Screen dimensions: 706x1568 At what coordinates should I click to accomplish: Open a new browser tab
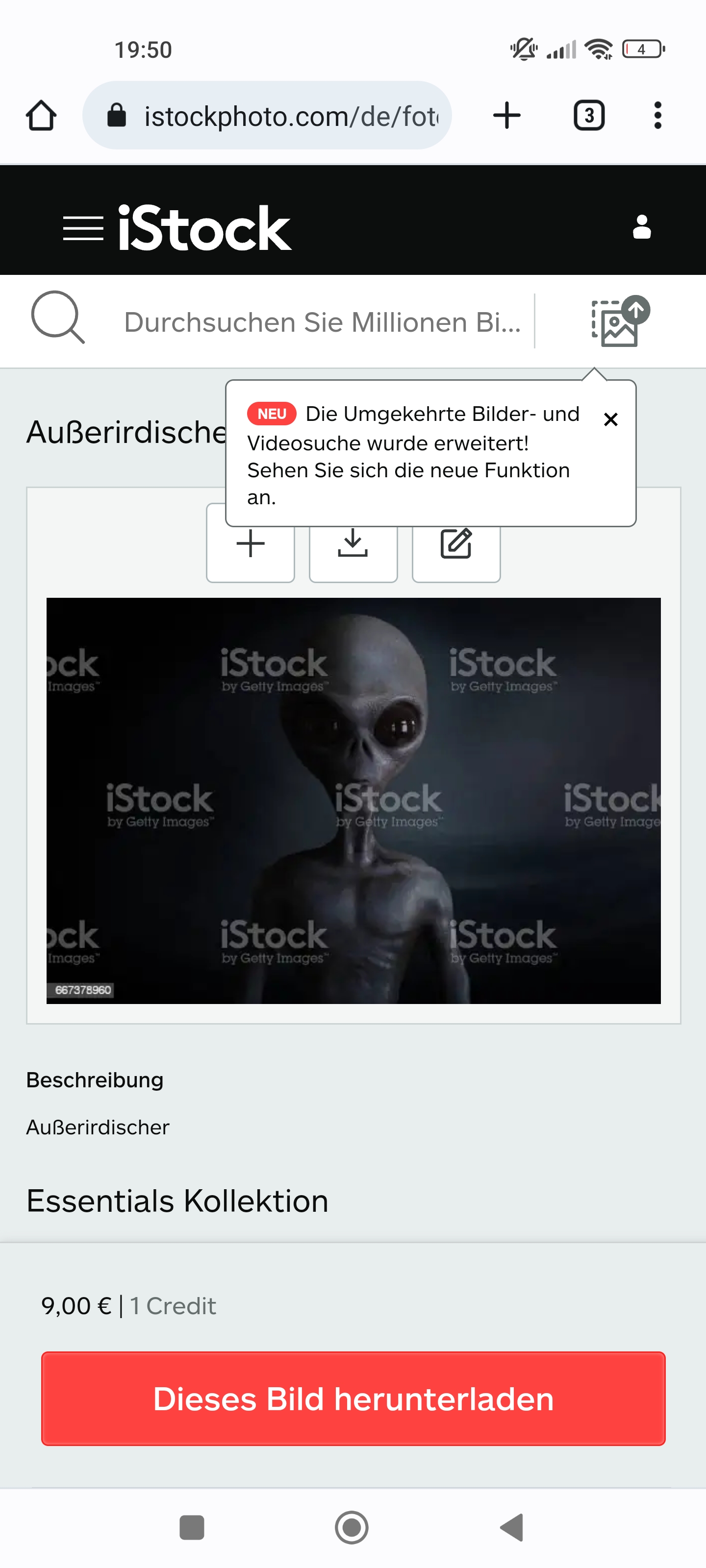click(x=507, y=116)
